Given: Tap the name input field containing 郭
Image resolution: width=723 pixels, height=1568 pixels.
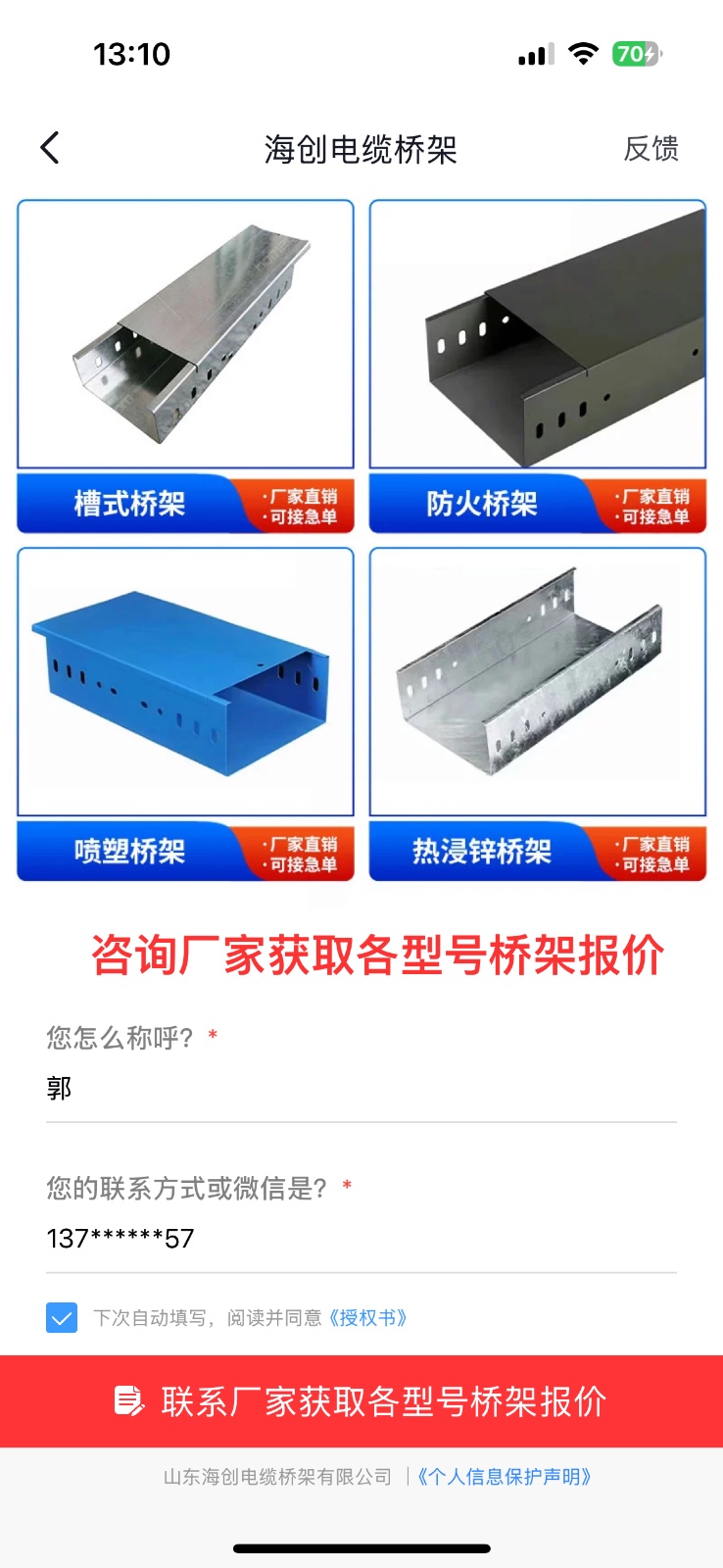Looking at the screenshot, I should [361, 1088].
